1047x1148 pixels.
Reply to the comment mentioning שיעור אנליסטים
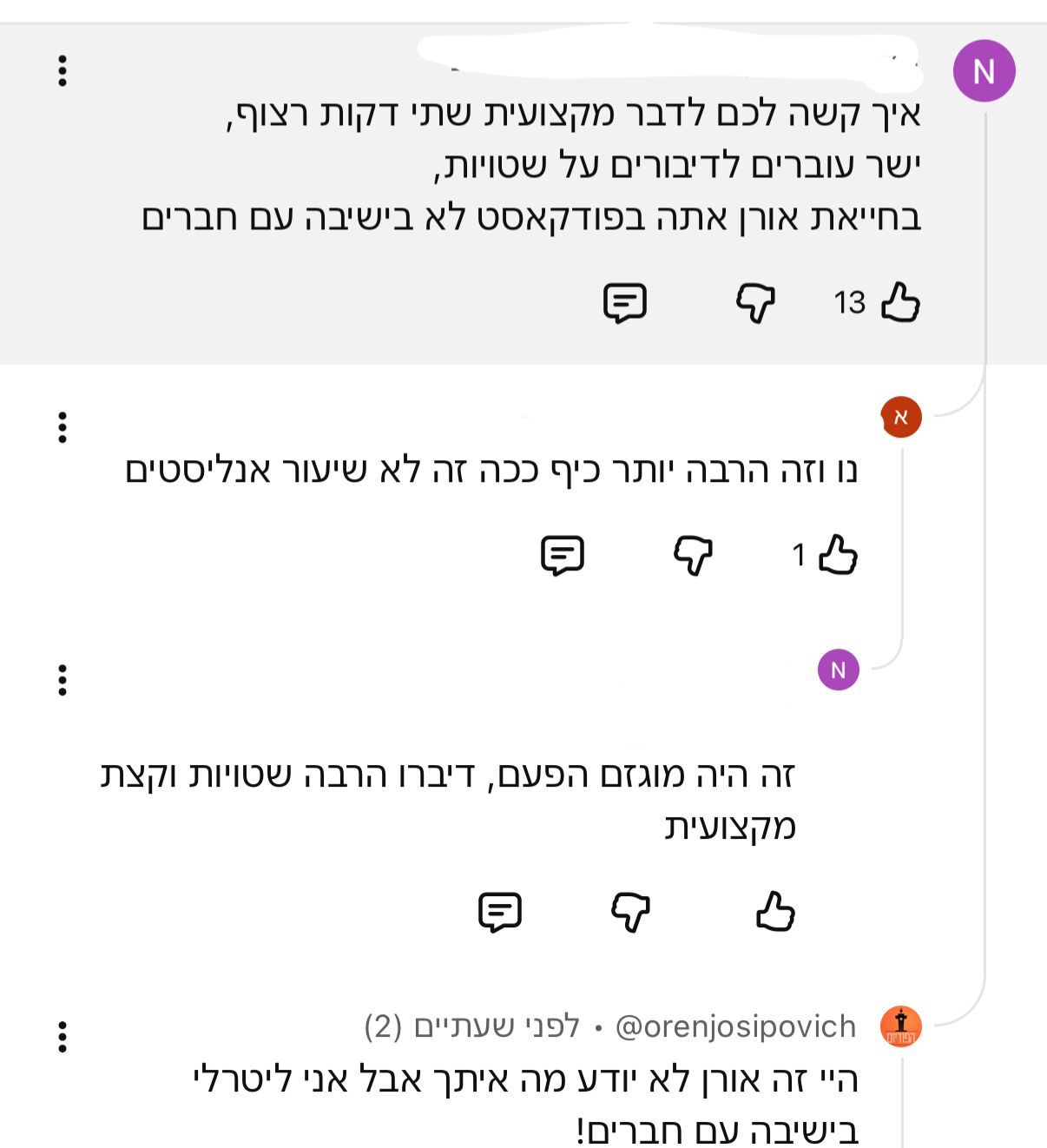tap(563, 555)
